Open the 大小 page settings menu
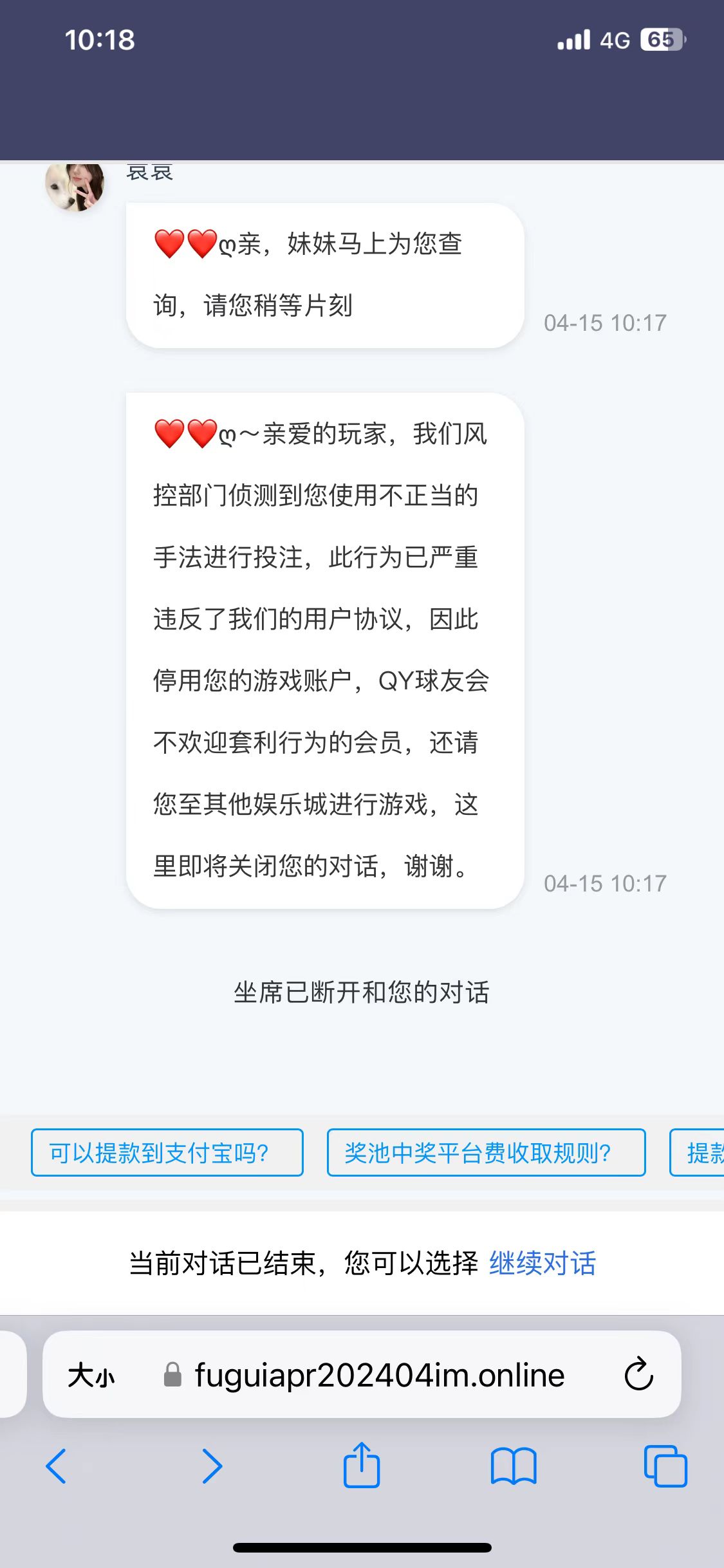Image resolution: width=724 pixels, height=1568 pixels. (91, 1376)
